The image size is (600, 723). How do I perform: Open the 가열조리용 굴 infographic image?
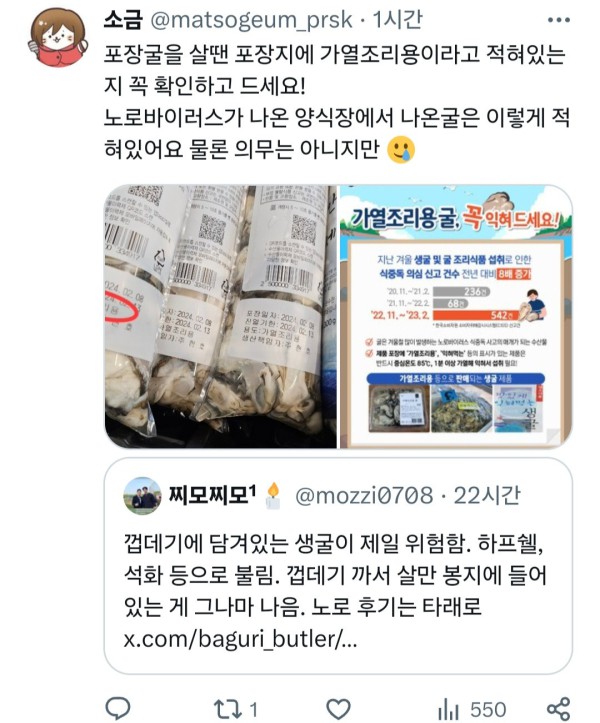[456, 315]
